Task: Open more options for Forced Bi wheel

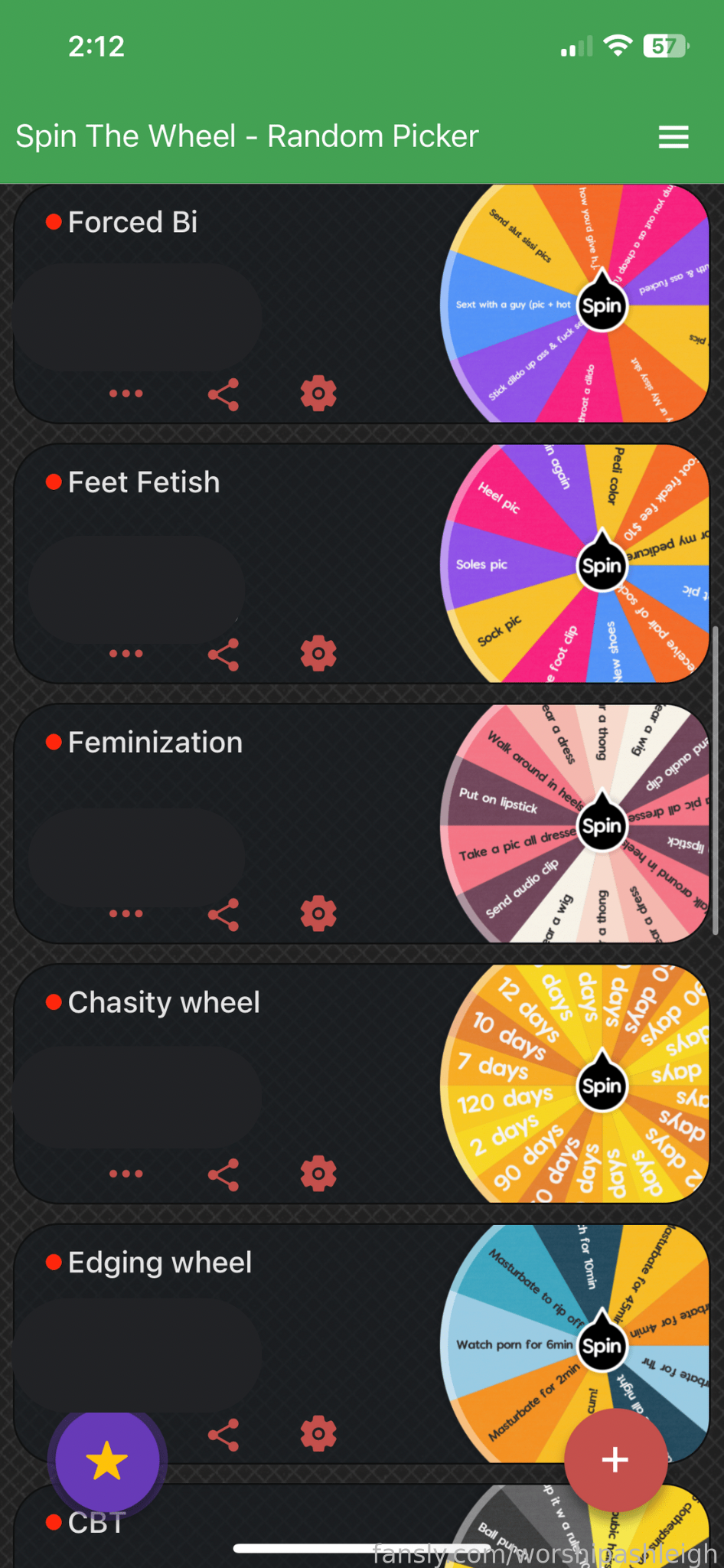Action: 126,394
